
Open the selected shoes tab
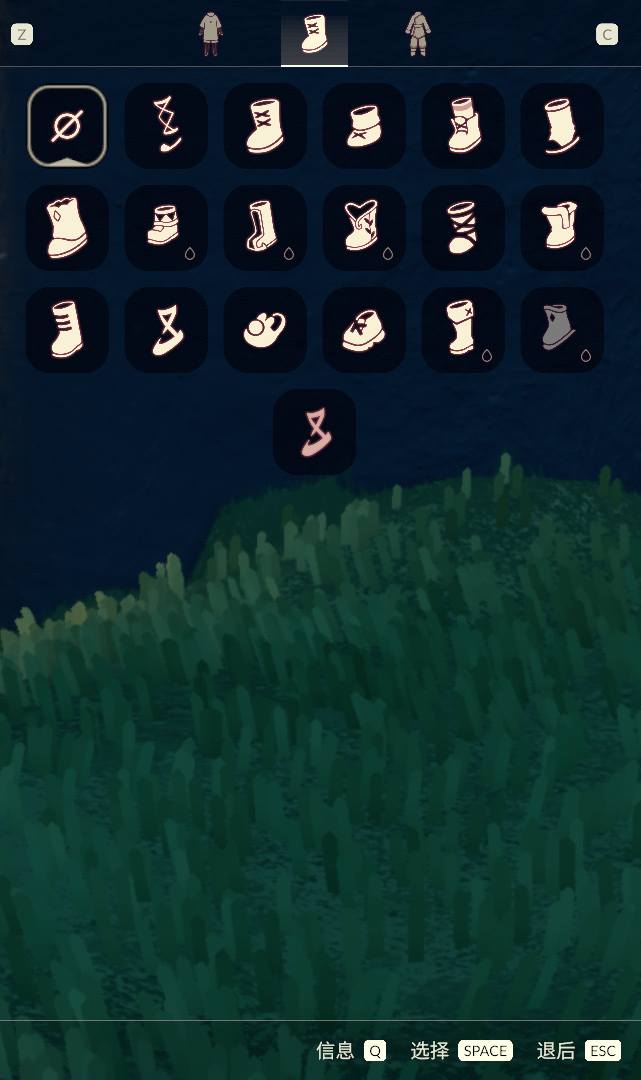point(314,34)
